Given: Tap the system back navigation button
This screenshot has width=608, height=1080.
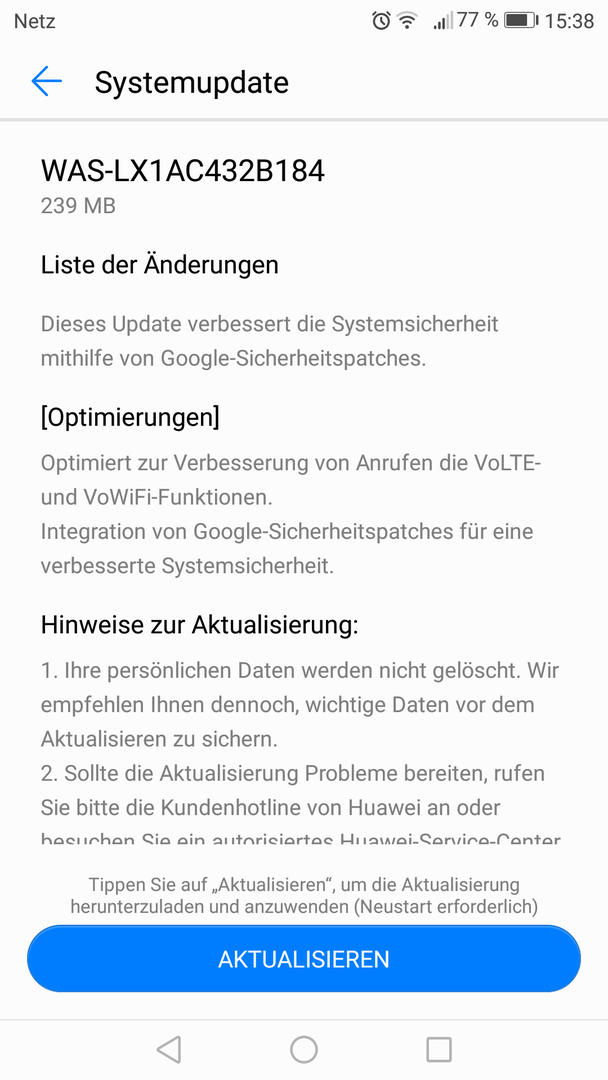Looking at the screenshot, I should pos(169,1050).
